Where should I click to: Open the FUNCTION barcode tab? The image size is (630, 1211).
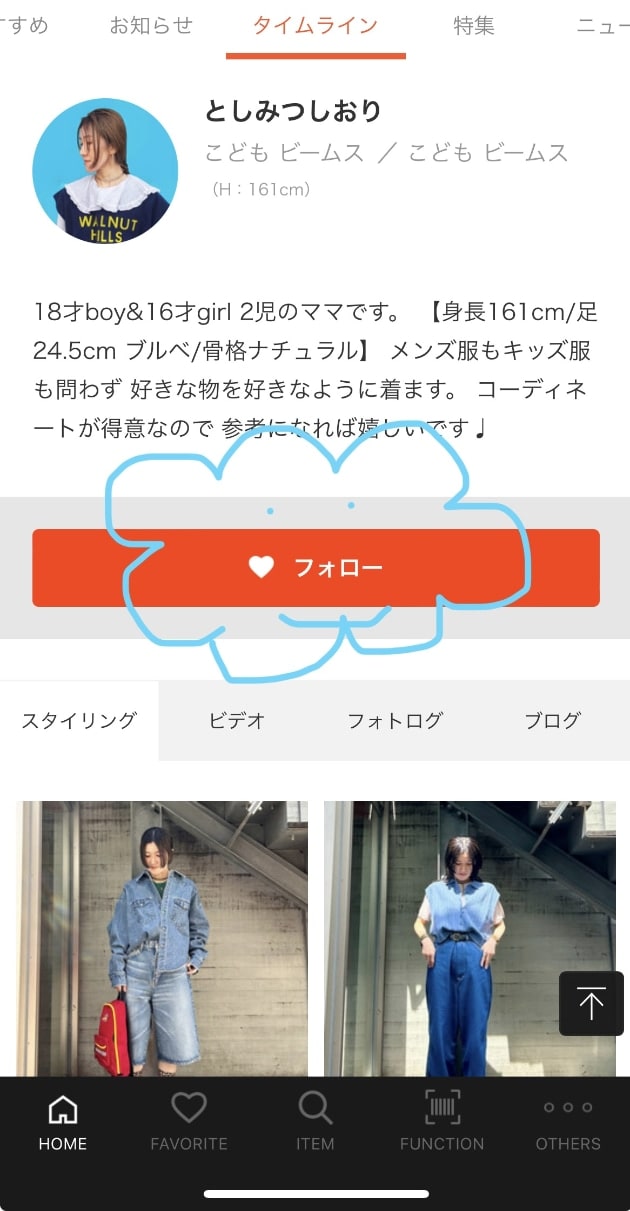[x=441, y=1122]
